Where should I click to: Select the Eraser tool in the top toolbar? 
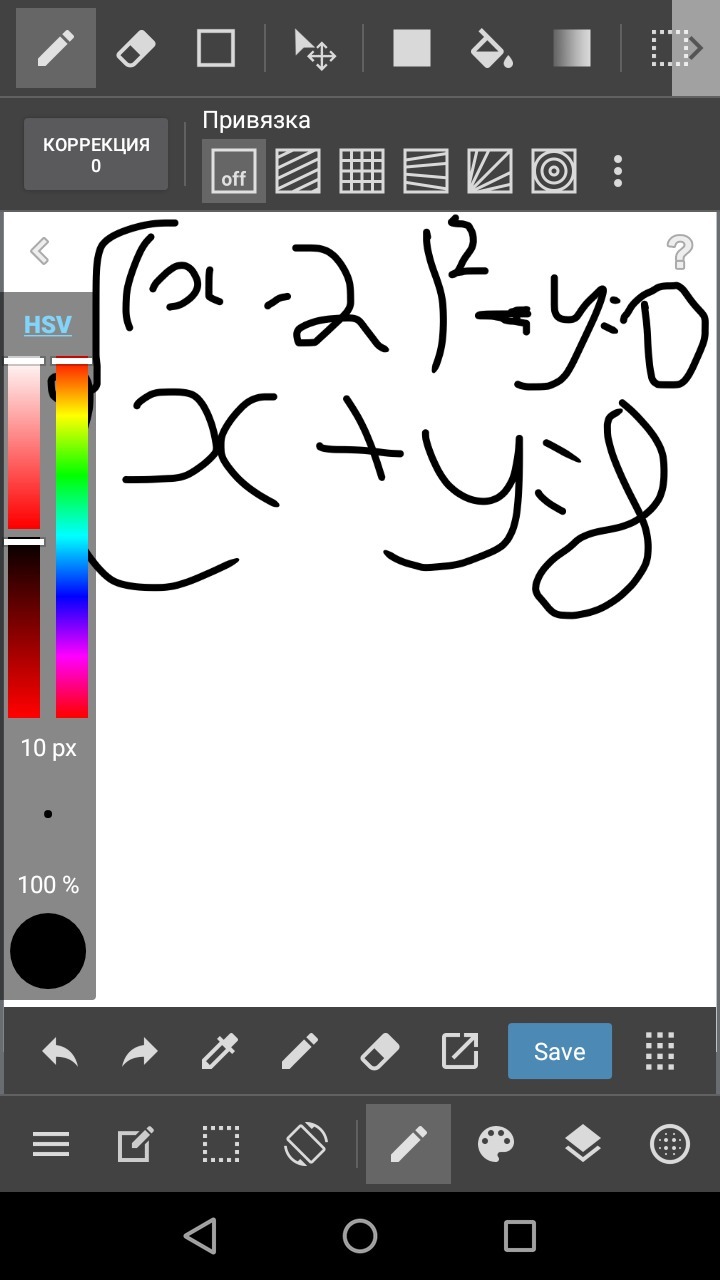[136, 47]
